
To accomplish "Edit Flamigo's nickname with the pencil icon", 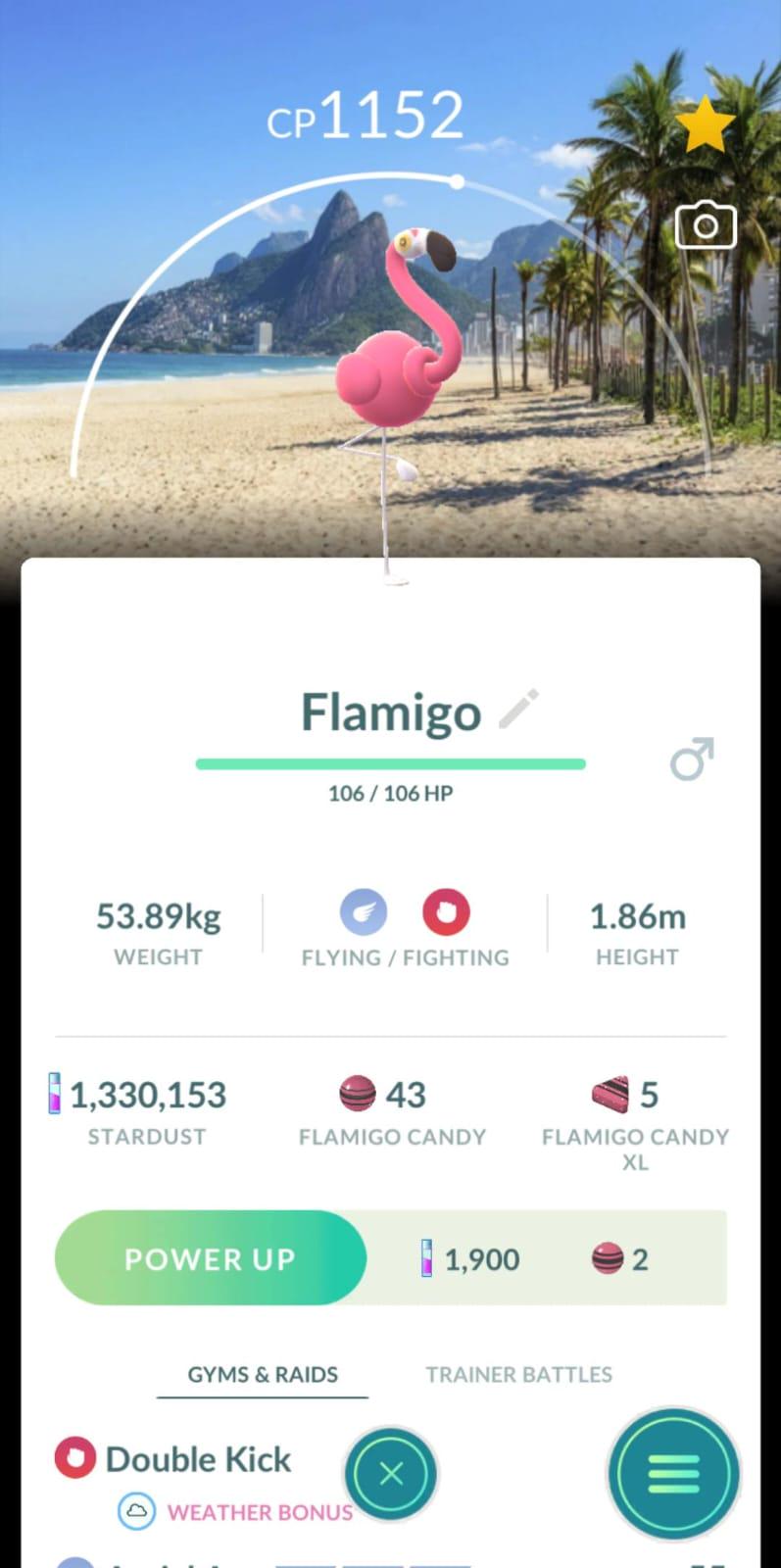I will [x=518, y=710].
